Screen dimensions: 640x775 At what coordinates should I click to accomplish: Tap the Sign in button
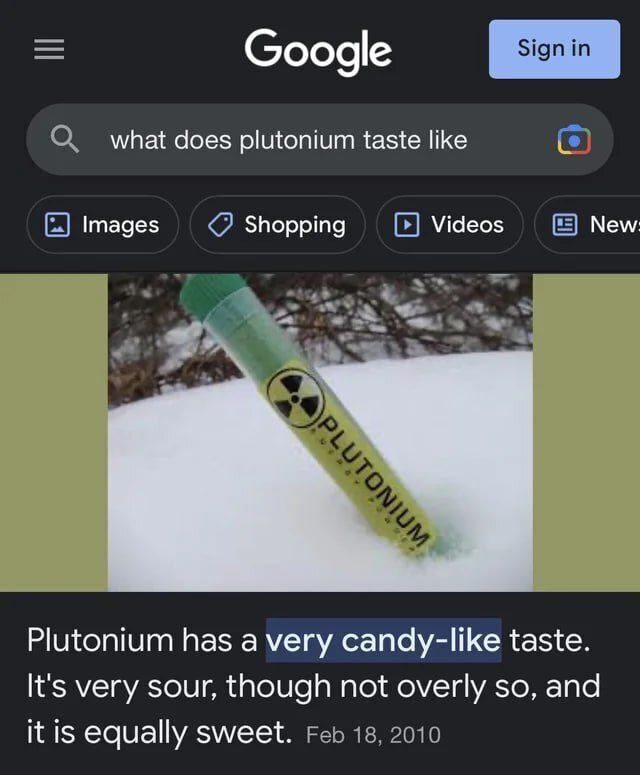pos(554,49)
